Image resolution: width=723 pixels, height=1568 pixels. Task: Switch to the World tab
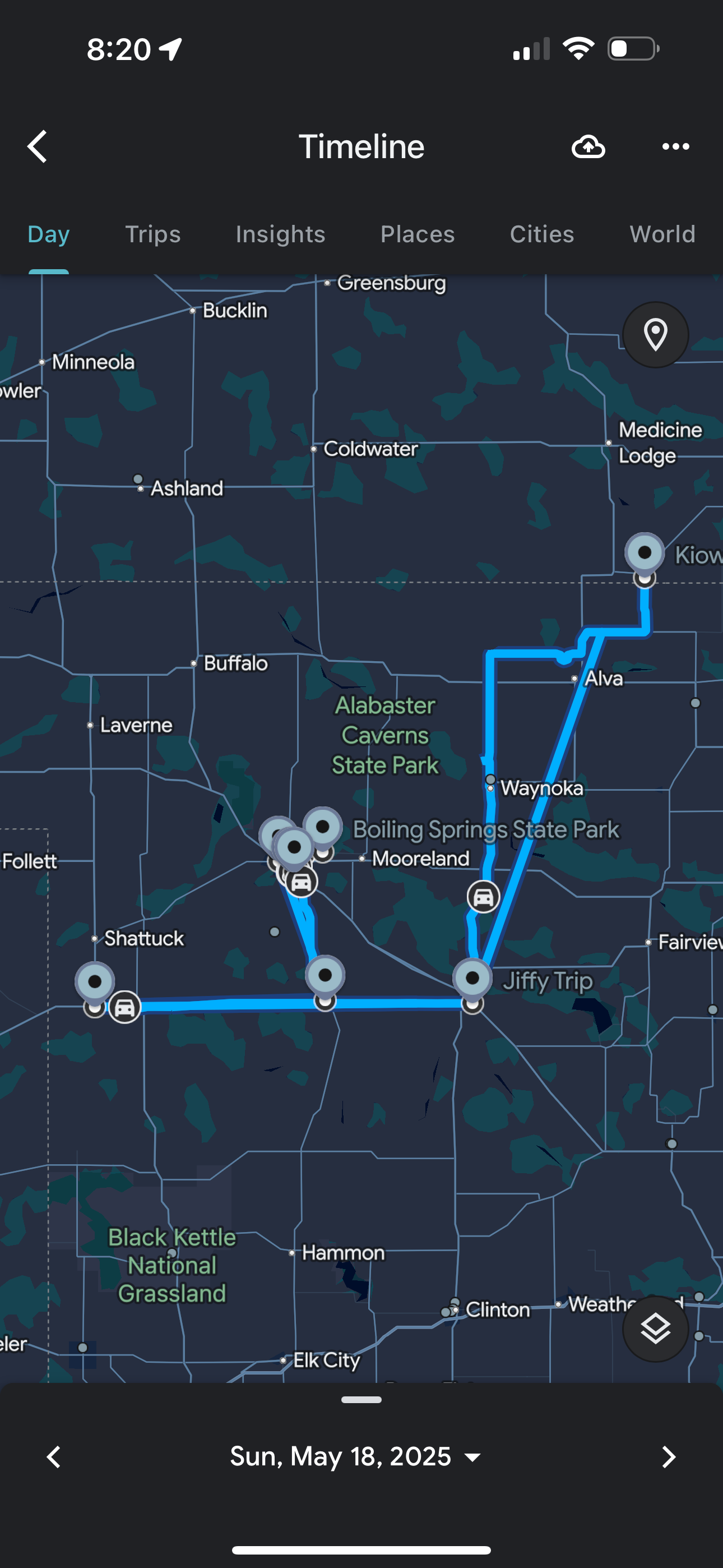tap(662, 234)
